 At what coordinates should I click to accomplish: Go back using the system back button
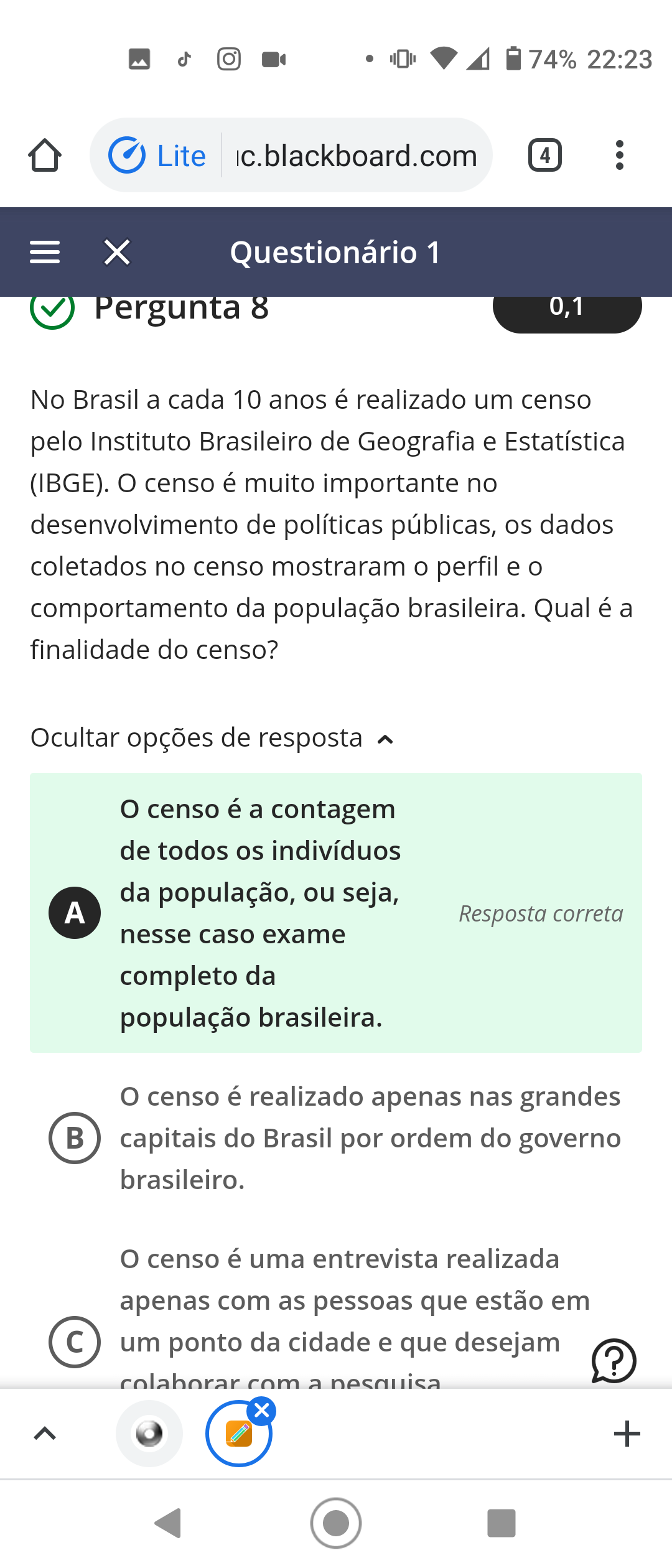pyautogui.click(x=168, y=1523)
